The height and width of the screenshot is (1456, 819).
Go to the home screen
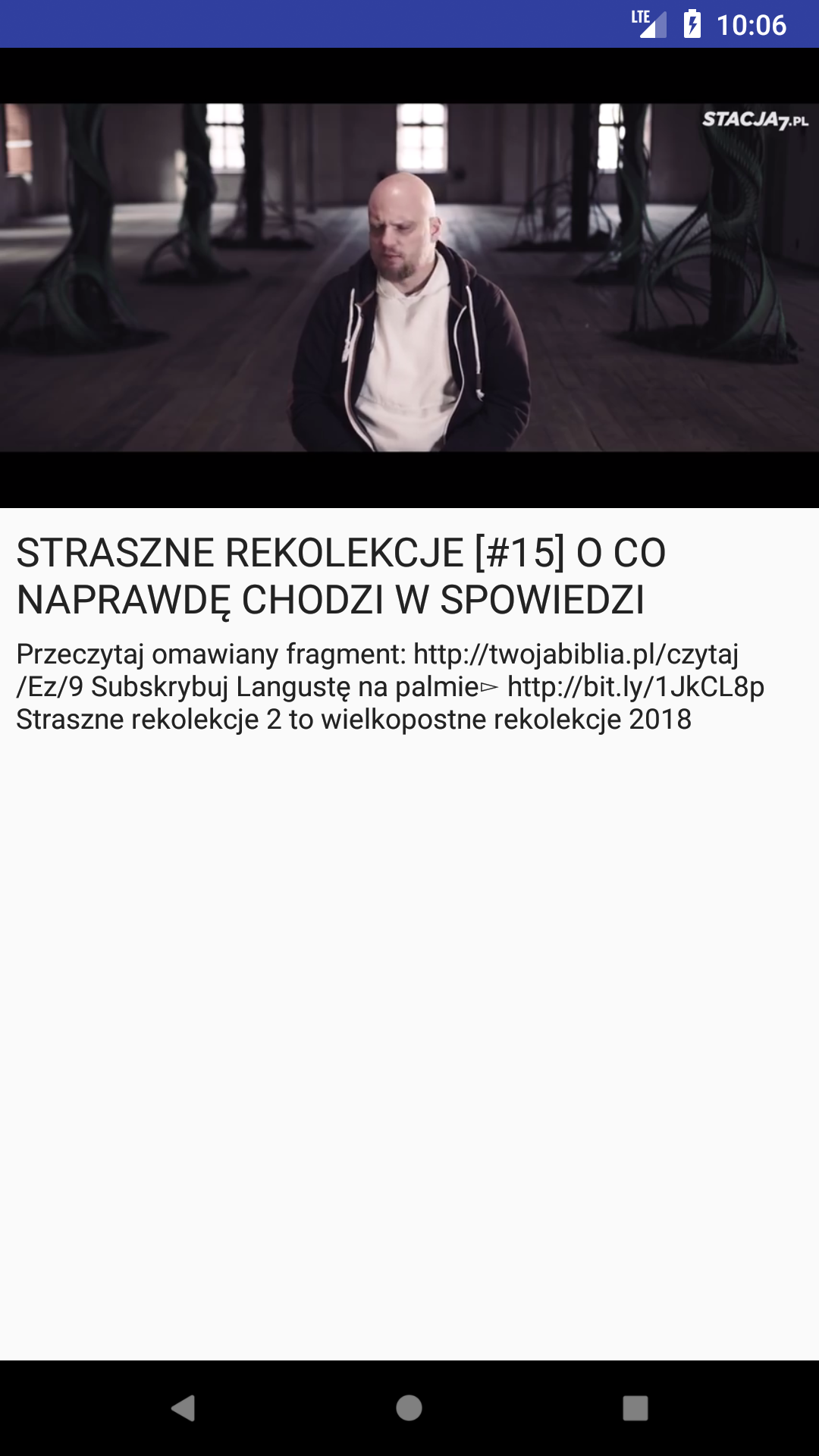[x=409, y=1408]
